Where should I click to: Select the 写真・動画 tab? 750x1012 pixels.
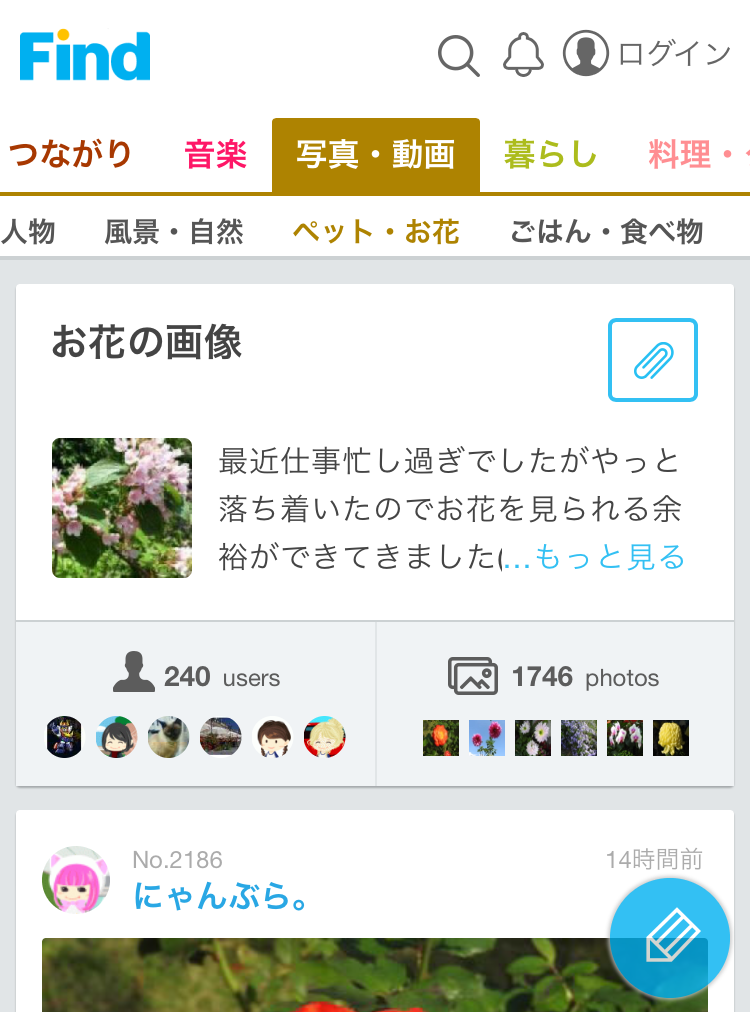375,155
